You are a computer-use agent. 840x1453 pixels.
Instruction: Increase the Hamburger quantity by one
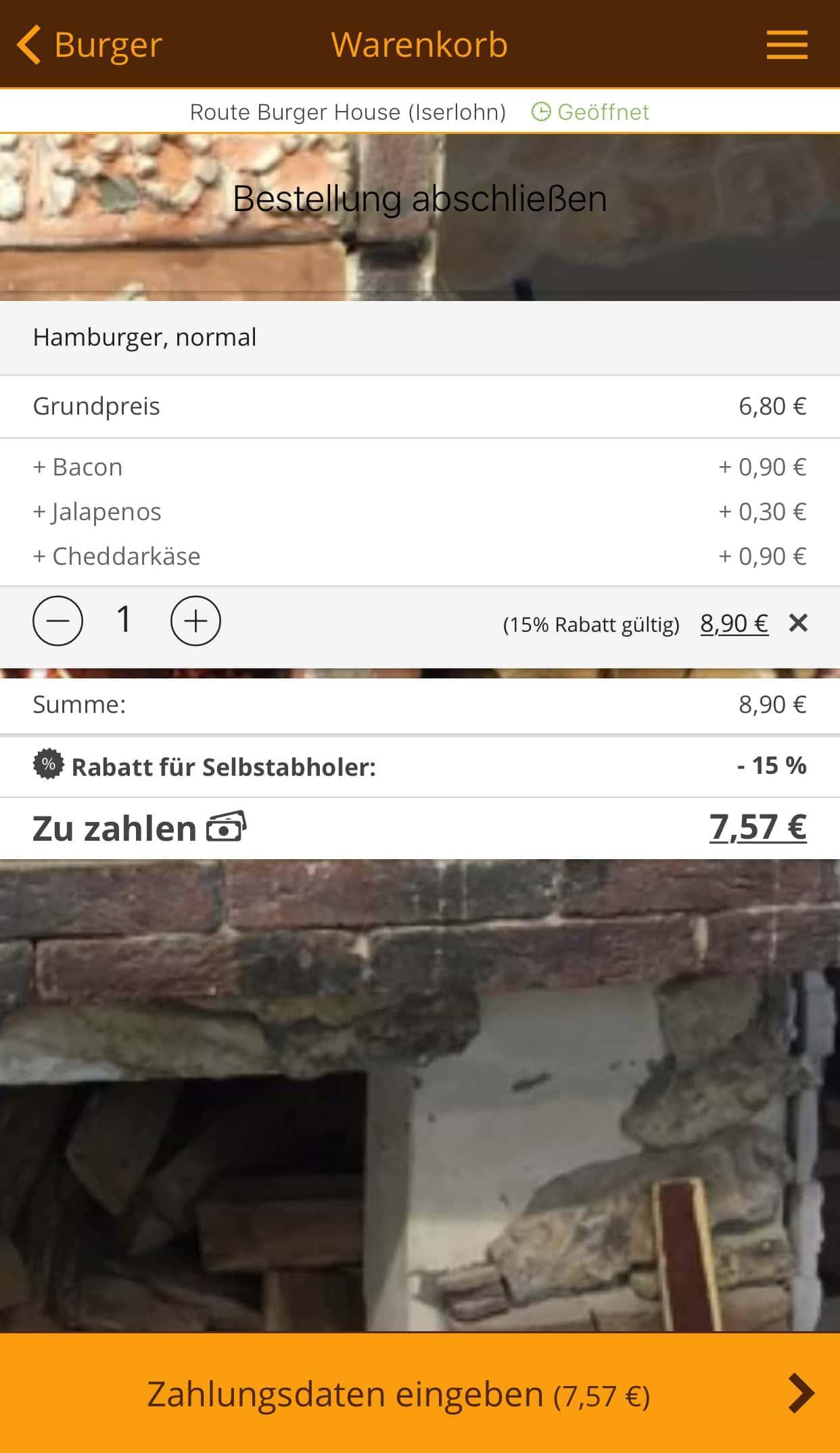click(195, 621)
